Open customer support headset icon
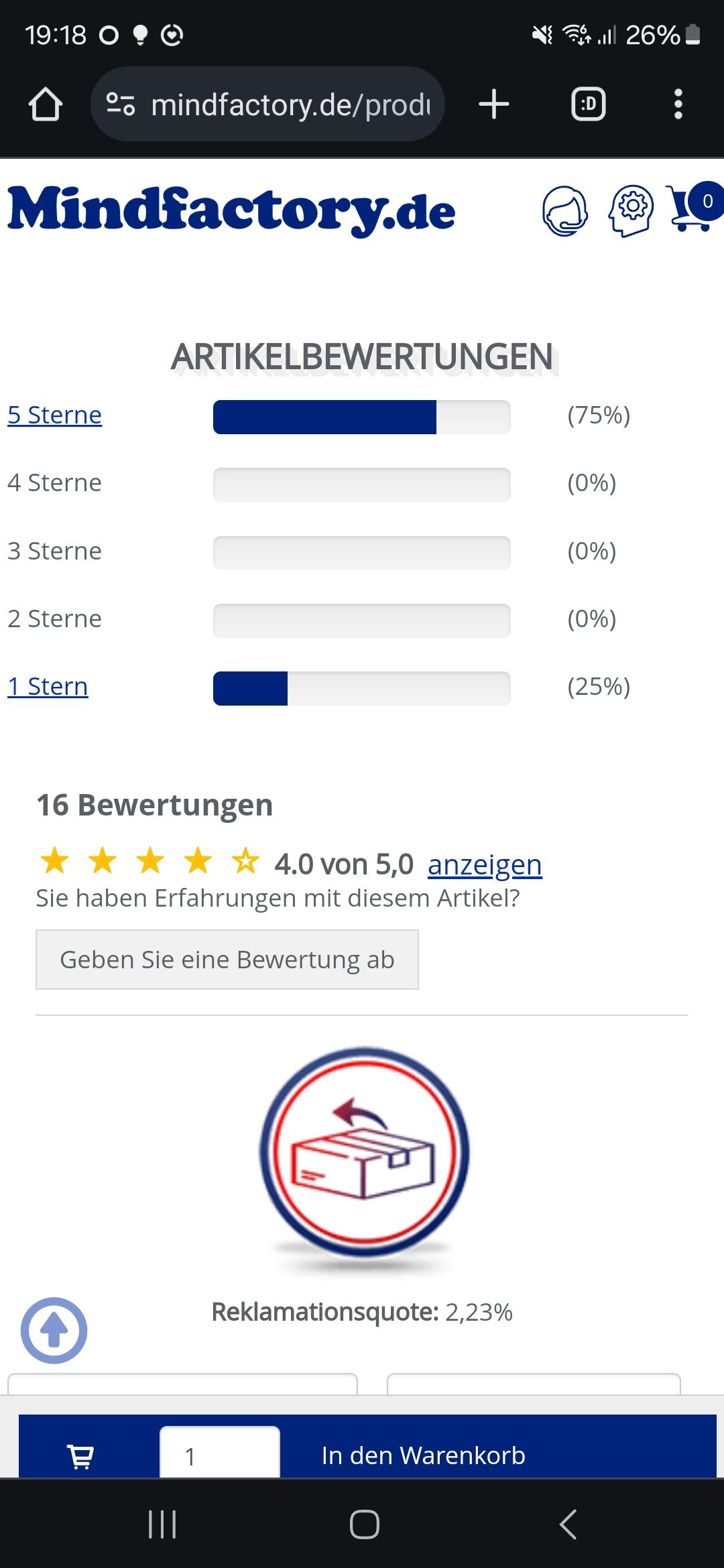724x1568 pixels. click(564, 210)
